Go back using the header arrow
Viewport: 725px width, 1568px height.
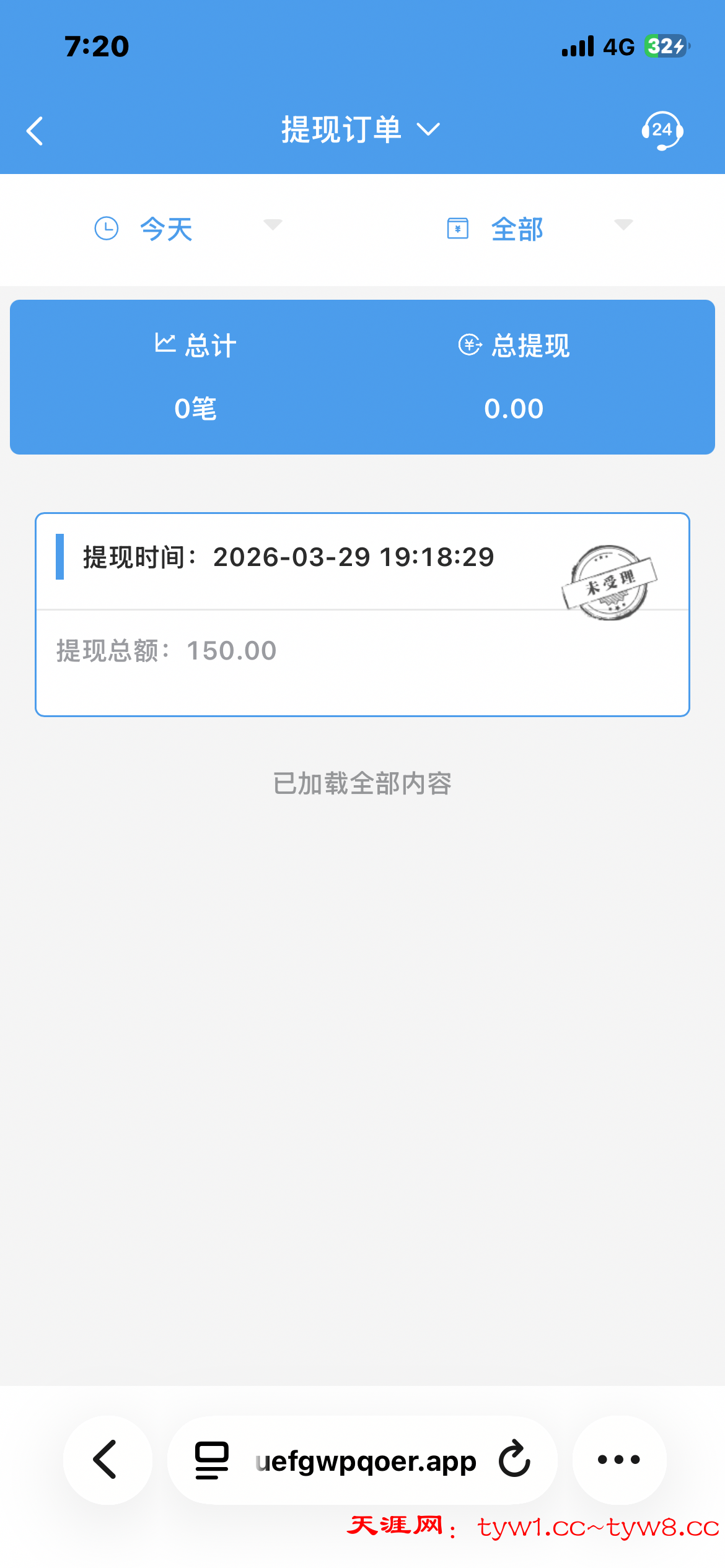click(x=35, y=131)
